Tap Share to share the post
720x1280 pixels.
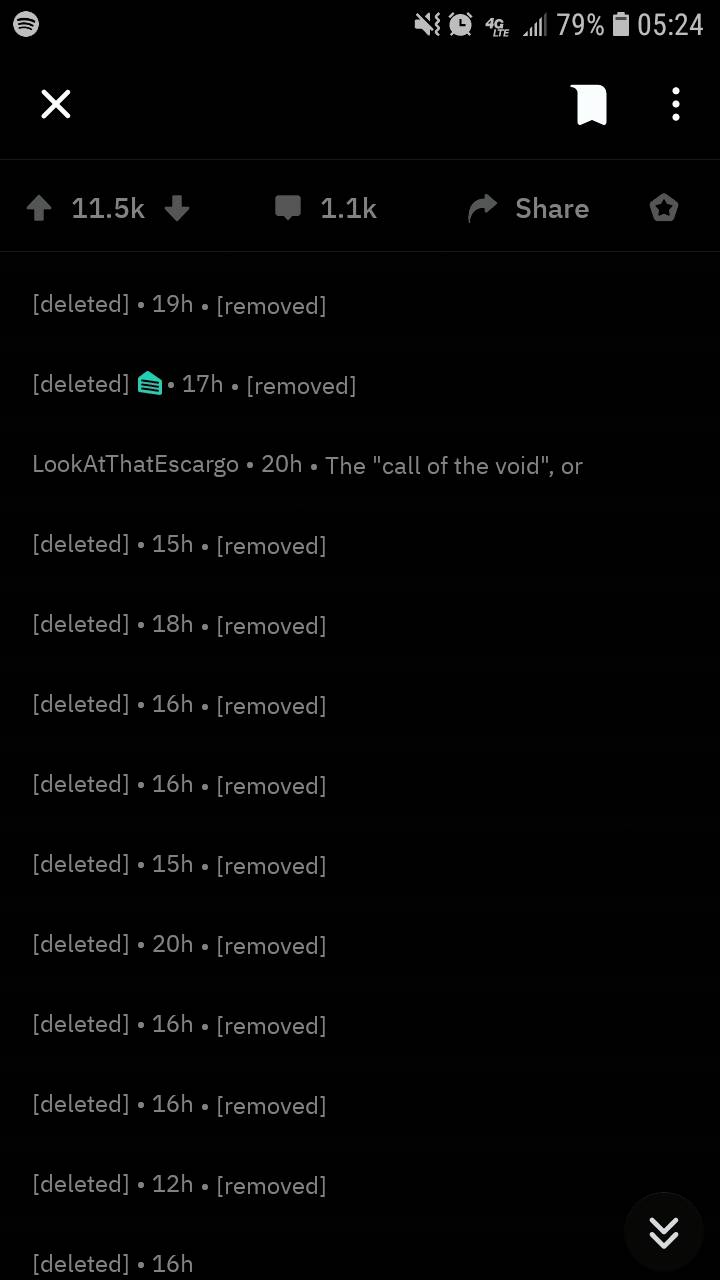551,208
